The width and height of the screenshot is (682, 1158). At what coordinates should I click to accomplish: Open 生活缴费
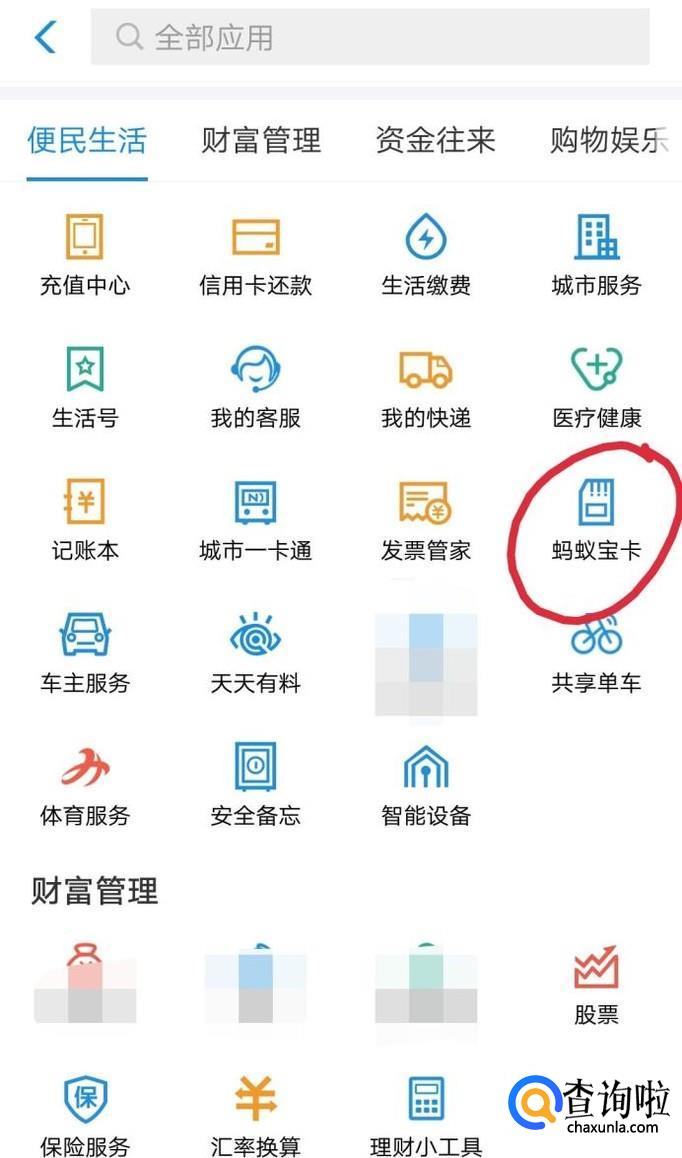tap(426, 255)
